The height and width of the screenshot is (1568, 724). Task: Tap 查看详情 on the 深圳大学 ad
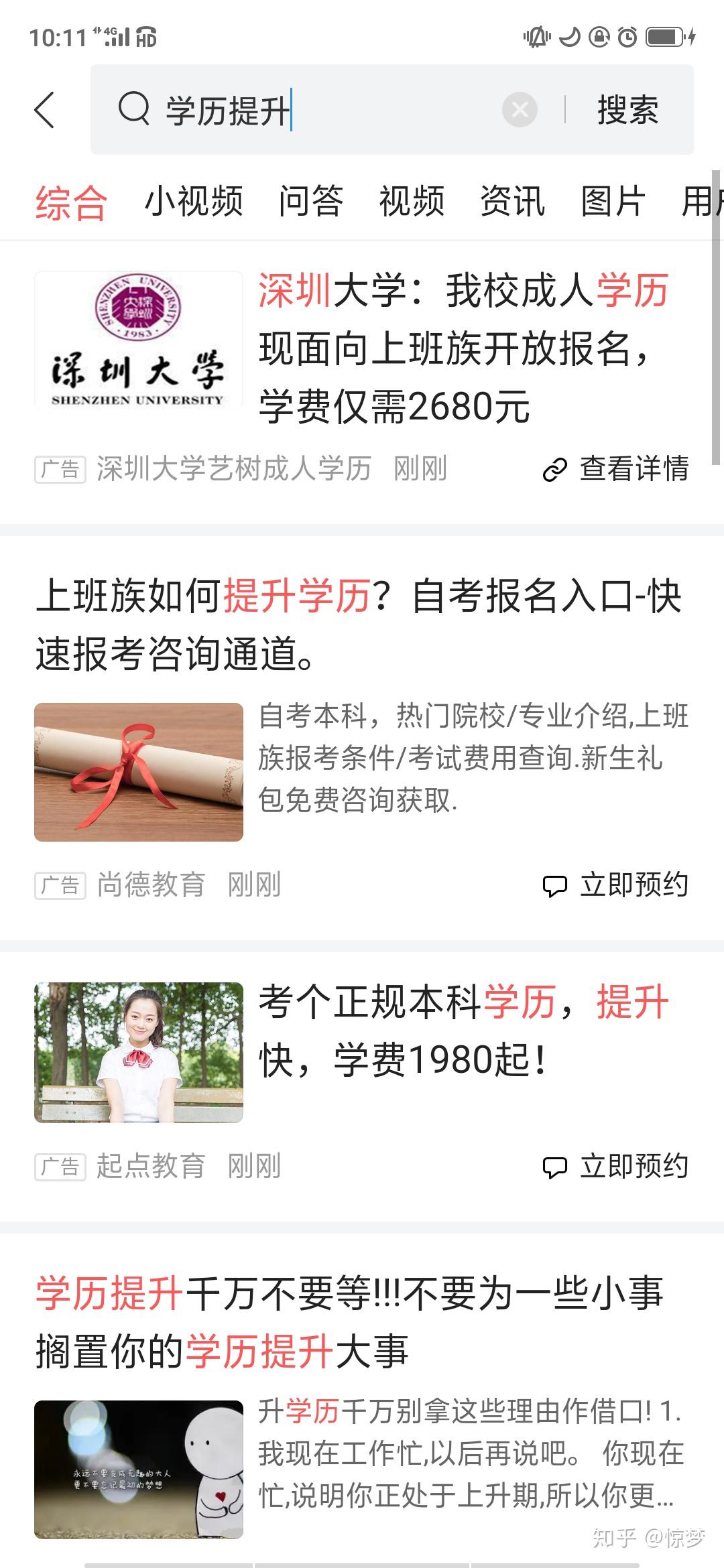617,469
